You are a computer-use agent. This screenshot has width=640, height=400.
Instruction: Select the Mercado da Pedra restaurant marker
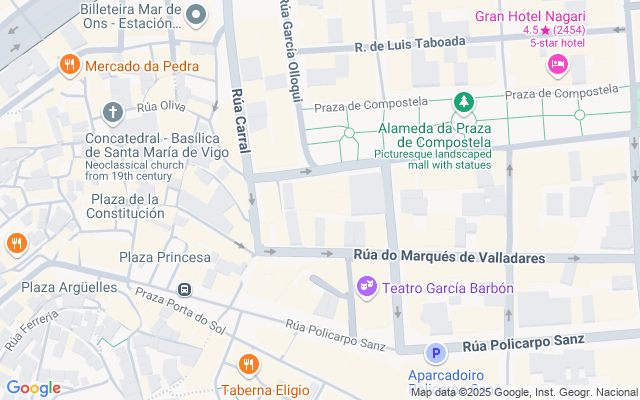[69, 66]
